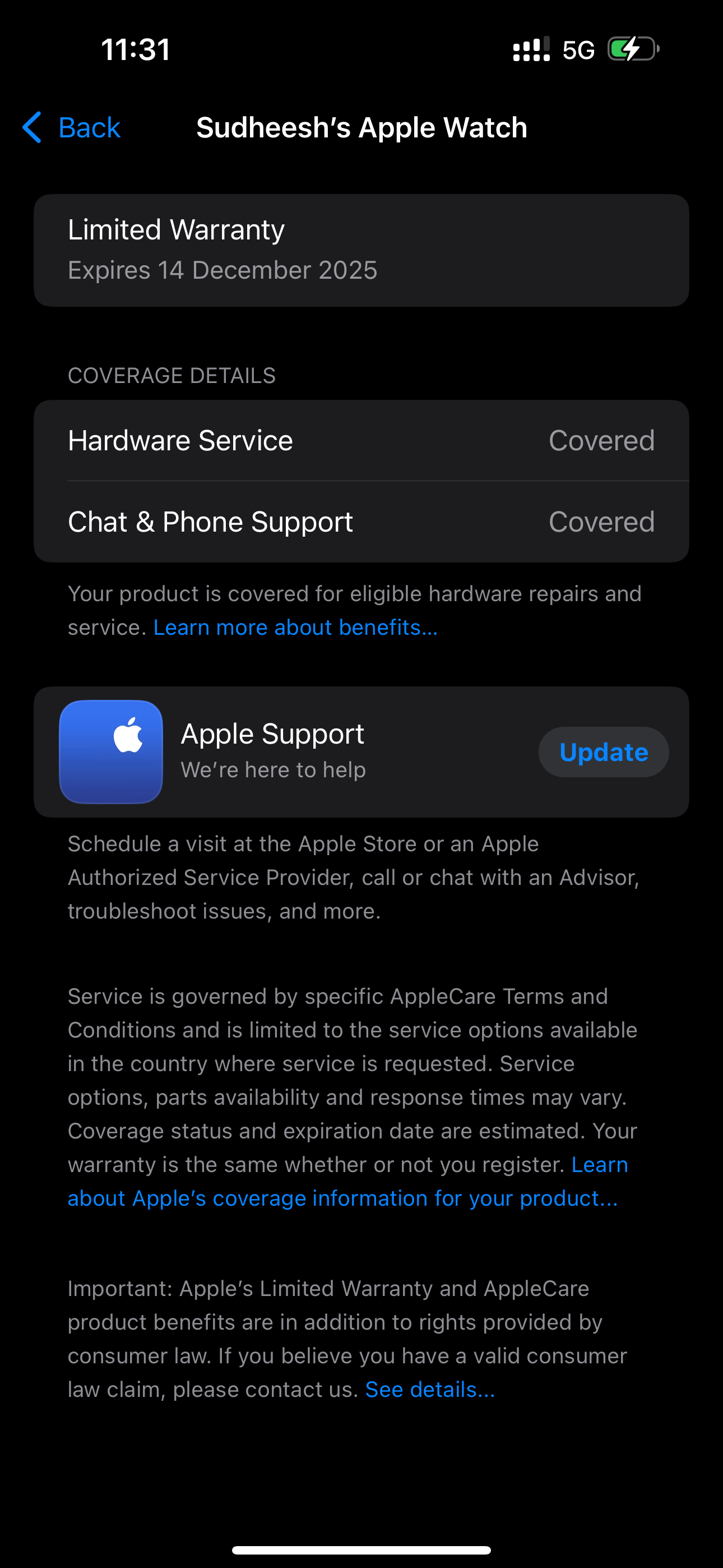Go back to the previous screen

coord(72,128)
